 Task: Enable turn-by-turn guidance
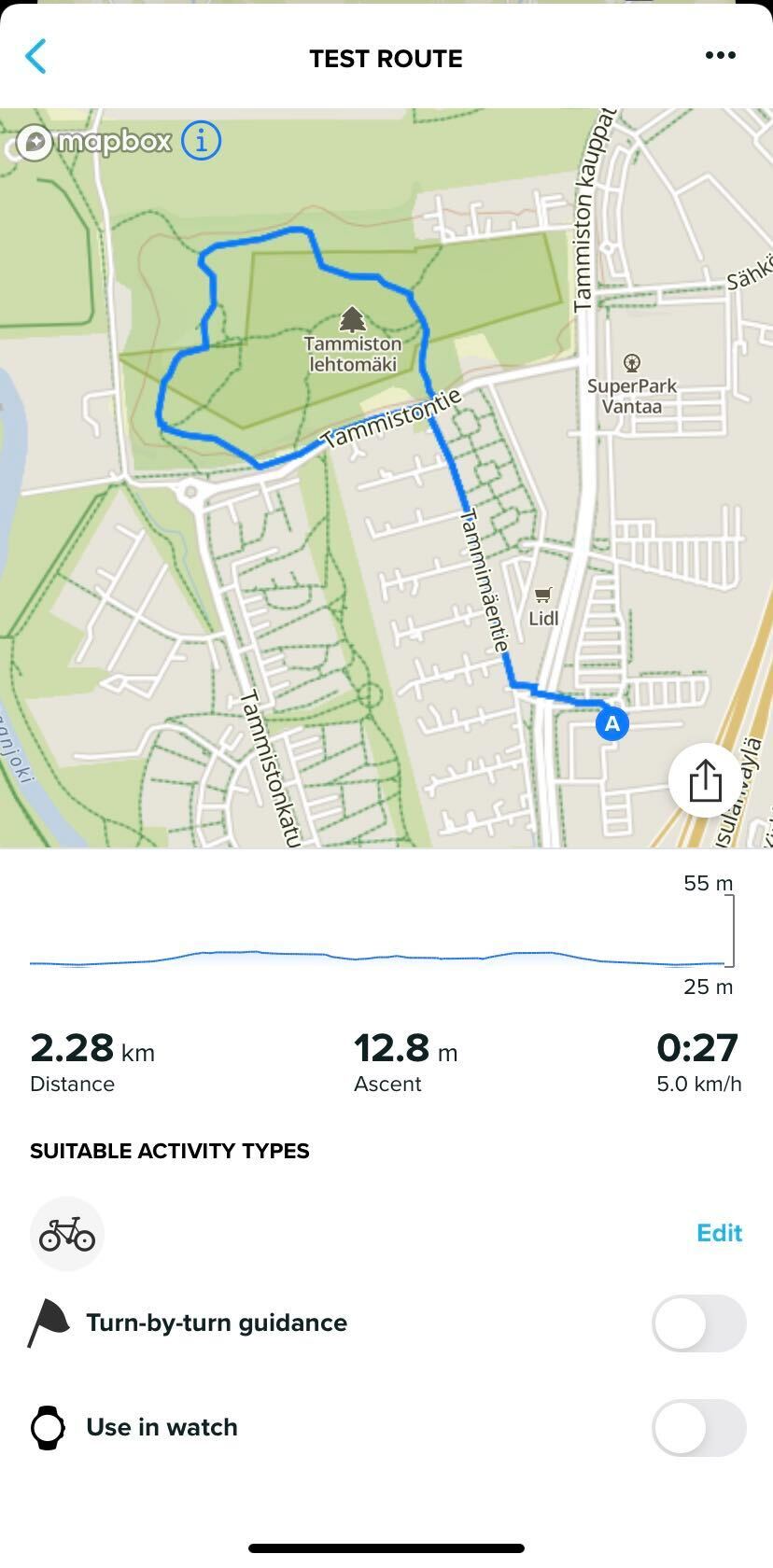pos(698,1323)
